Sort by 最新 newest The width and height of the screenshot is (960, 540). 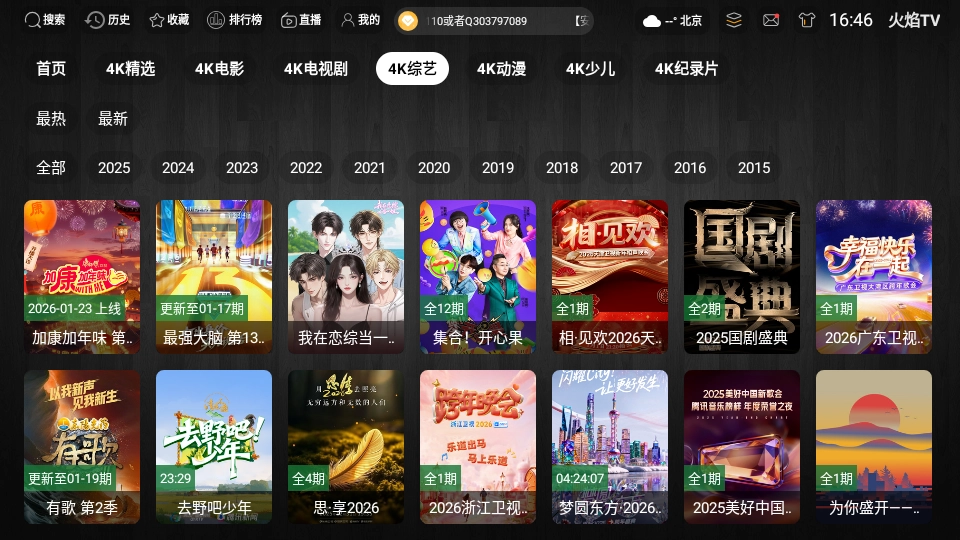coord(113,118)
